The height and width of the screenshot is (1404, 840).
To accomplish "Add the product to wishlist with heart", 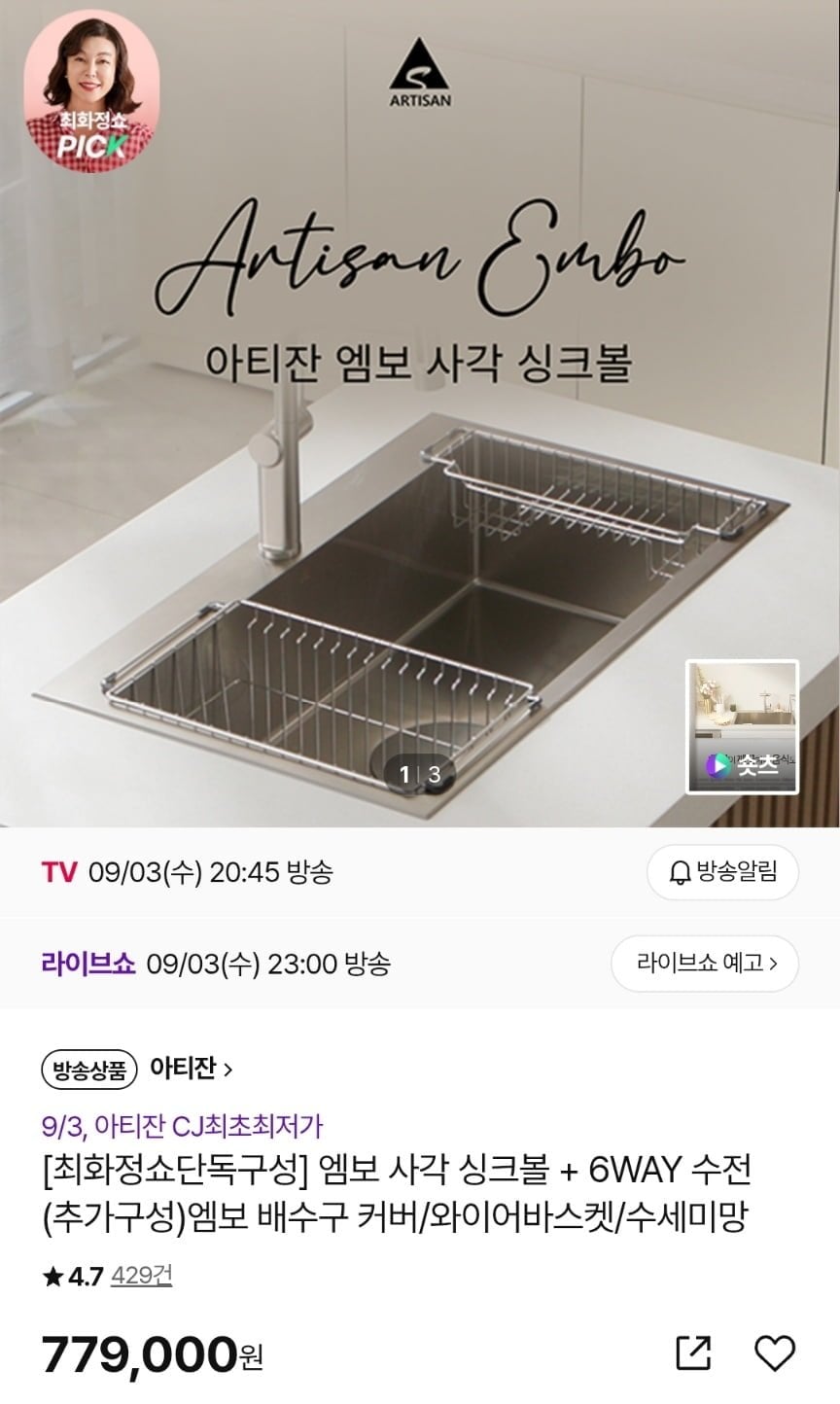I will (775, 1352).
